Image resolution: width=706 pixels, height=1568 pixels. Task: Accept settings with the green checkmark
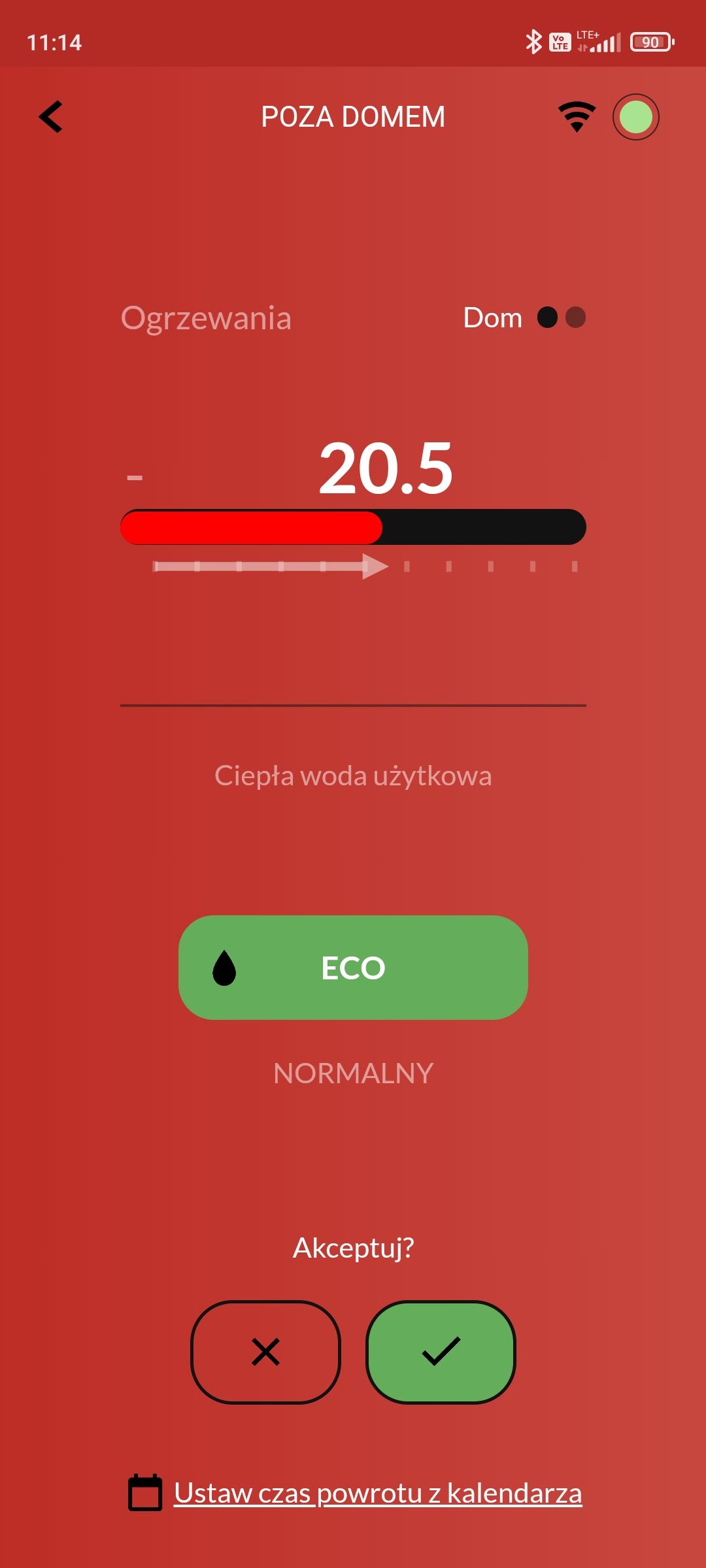[x=441, y=1352]
